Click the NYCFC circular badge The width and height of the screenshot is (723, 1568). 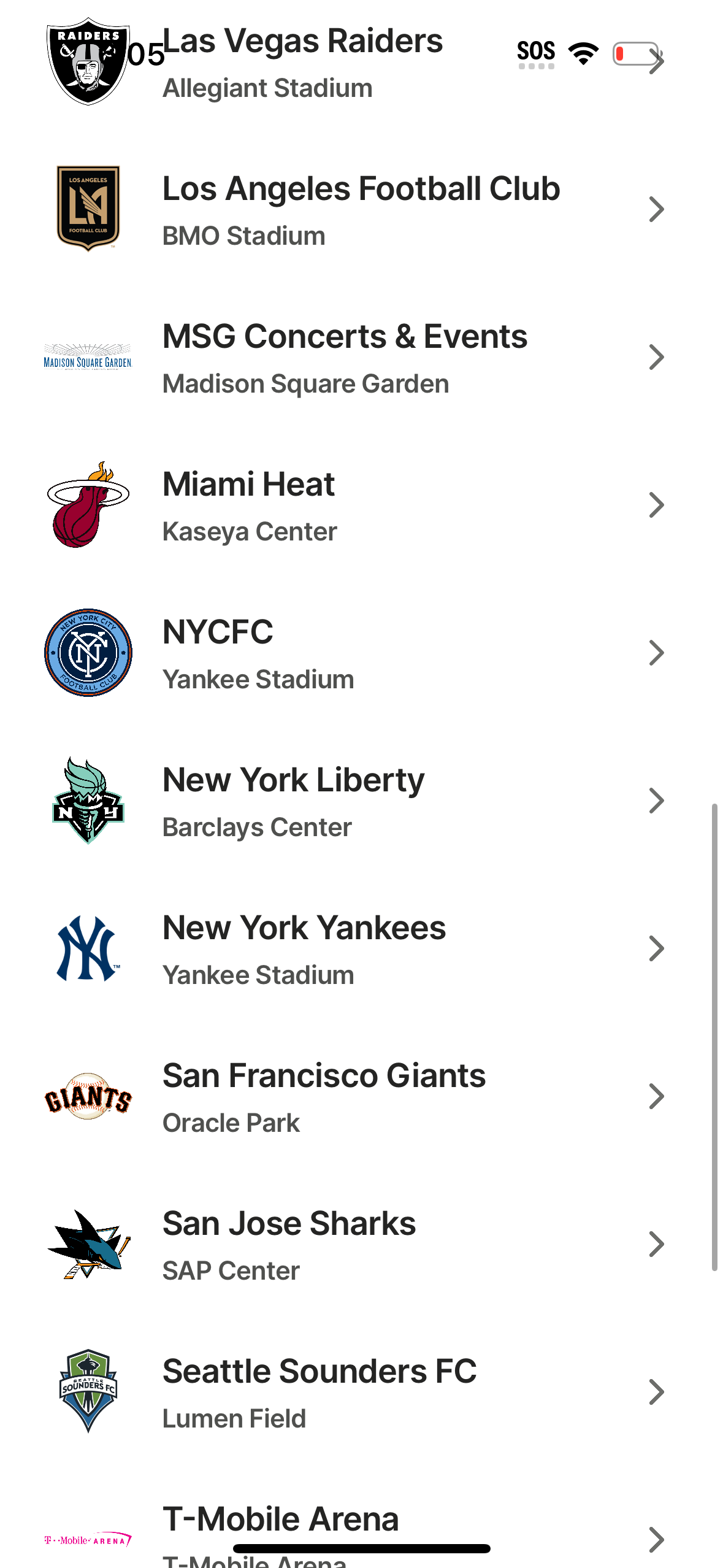coord(88,652)
